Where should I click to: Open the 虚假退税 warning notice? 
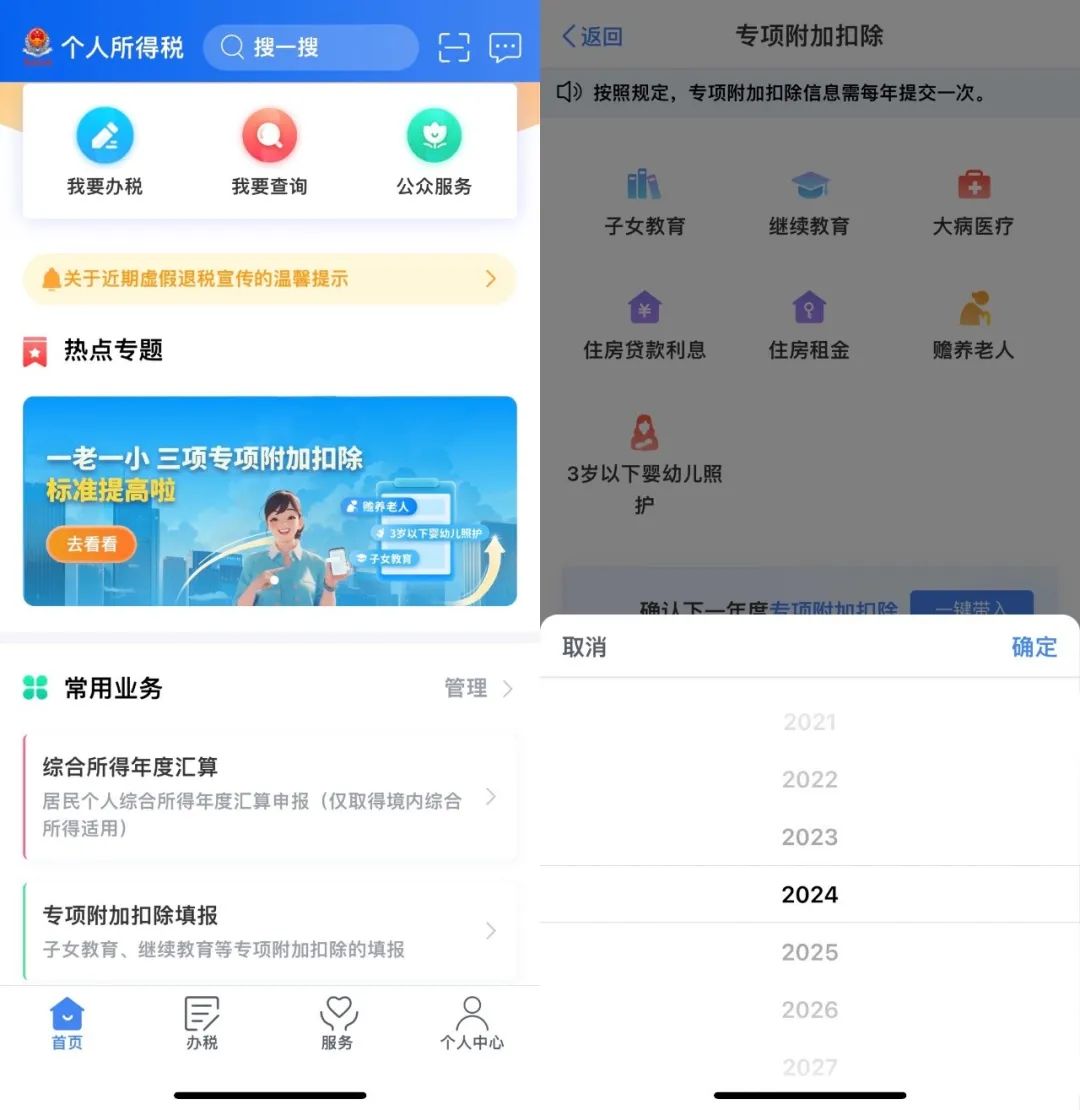tap(269, 279)
